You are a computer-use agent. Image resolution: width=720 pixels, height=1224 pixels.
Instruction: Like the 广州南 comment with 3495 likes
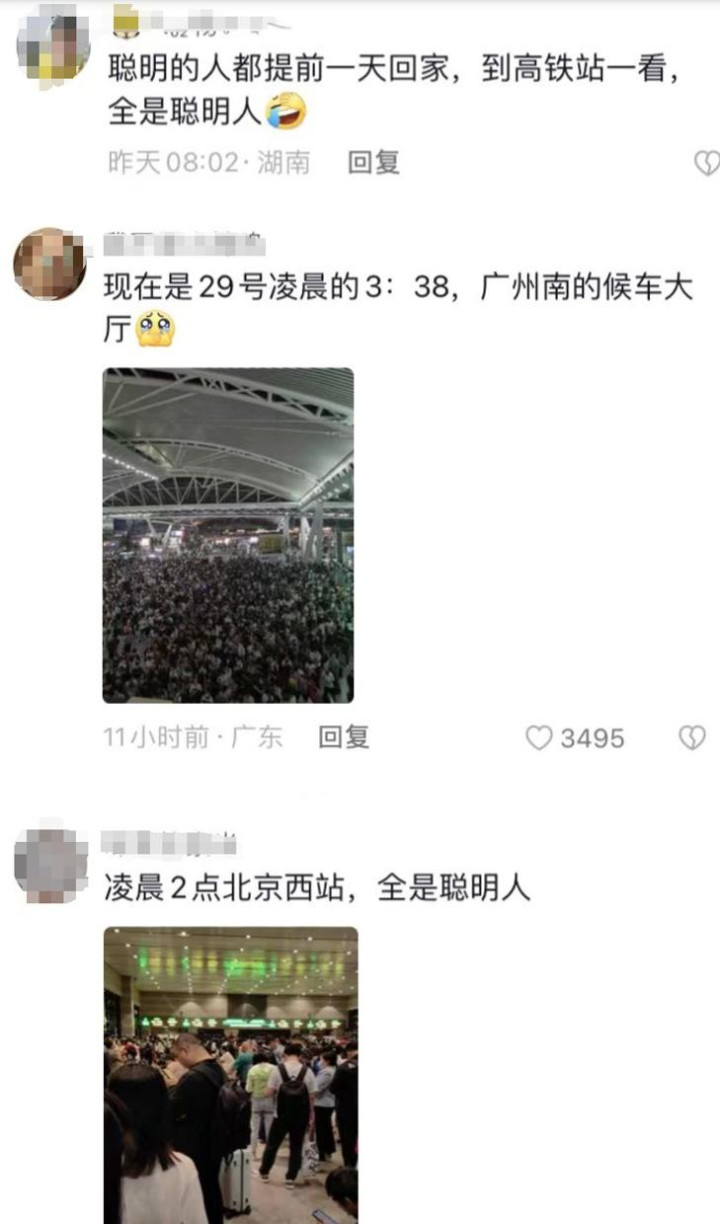[x=540, y=738]
